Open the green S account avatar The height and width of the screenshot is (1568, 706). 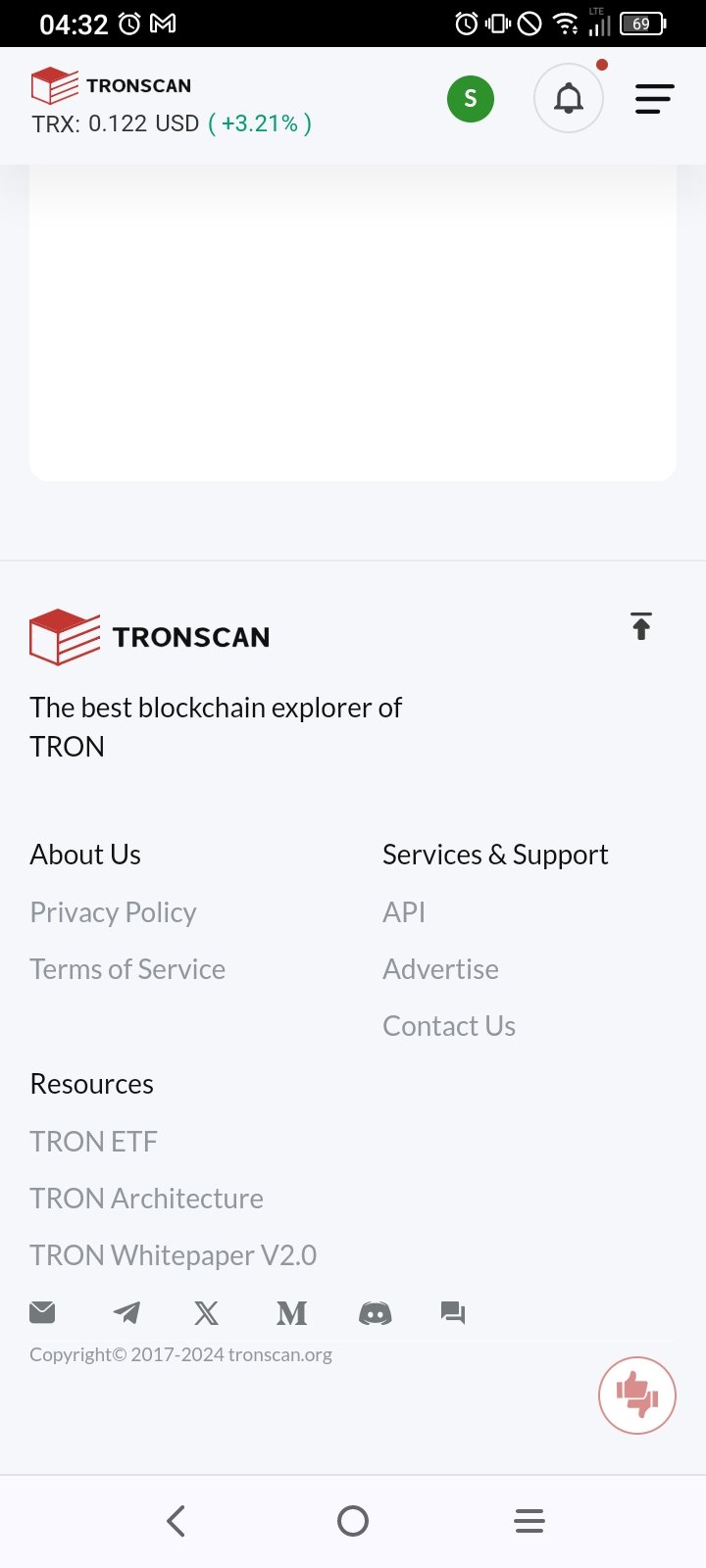click(x=471, y=99)
